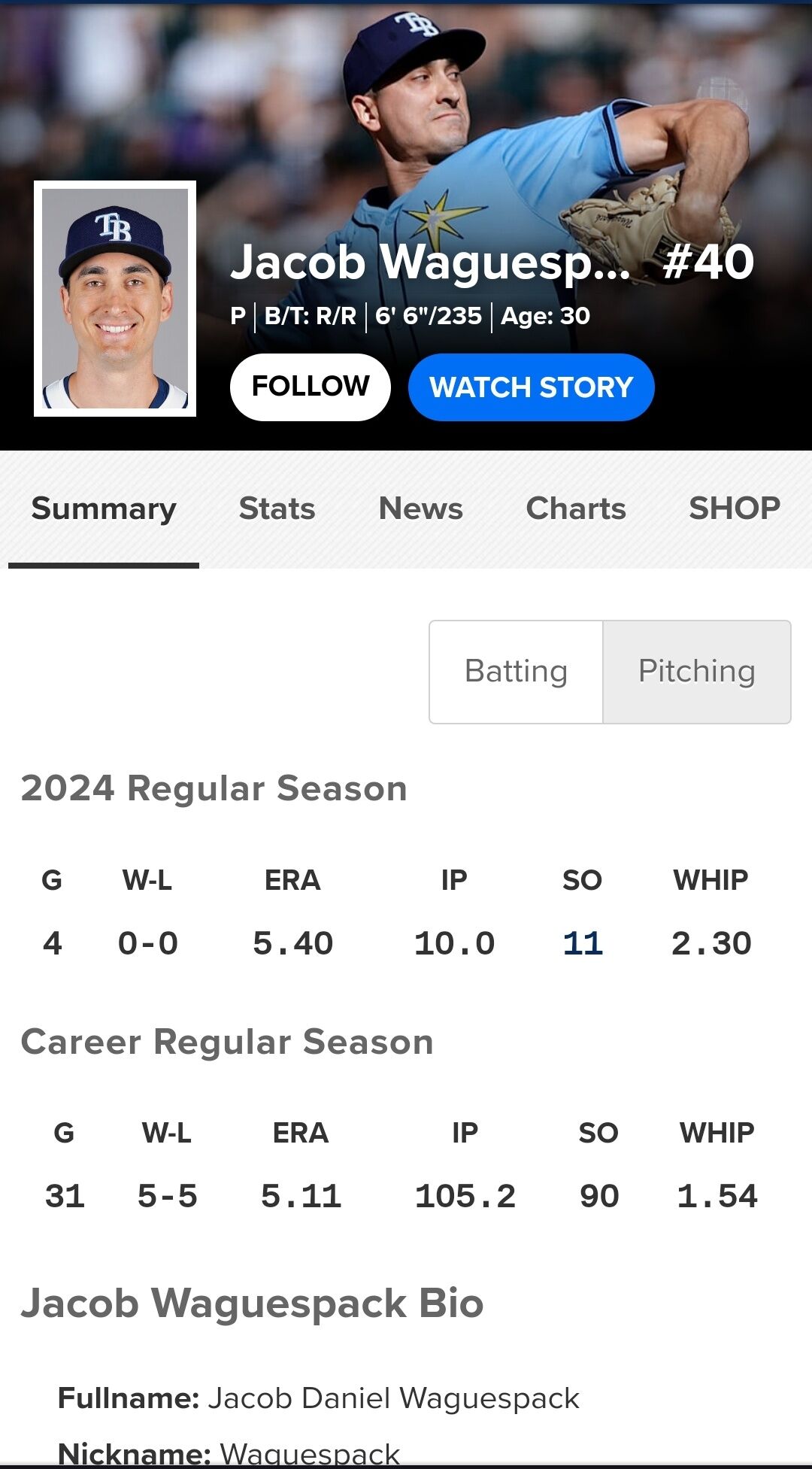
Task: Switch to the Stats tab
Action: click(277, 509)
